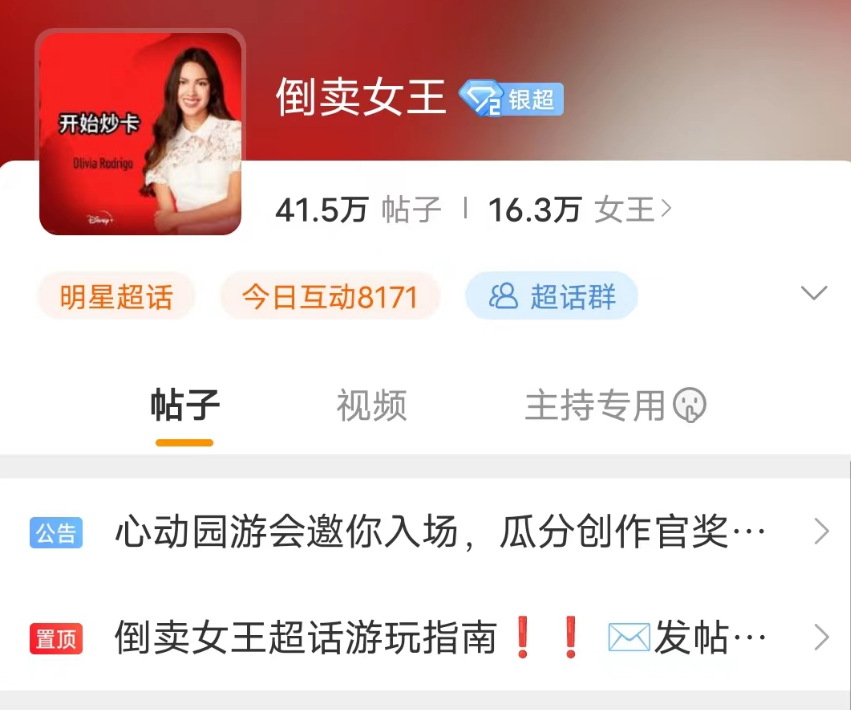Switch to the 视频 tab
851x710 pixels.
[x=371, y=406]
